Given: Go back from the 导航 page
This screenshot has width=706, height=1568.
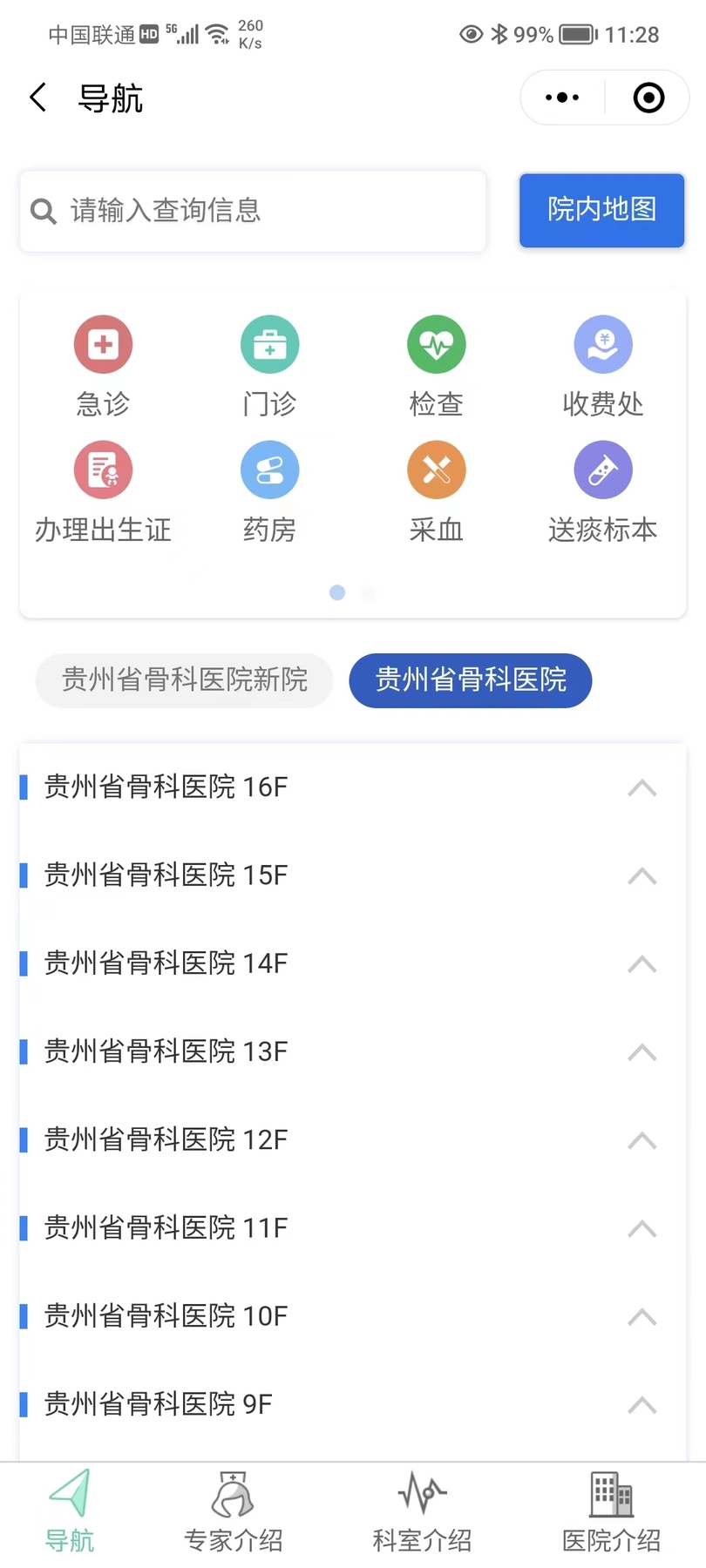Looking at the screenshot, I should click(38, 98).
